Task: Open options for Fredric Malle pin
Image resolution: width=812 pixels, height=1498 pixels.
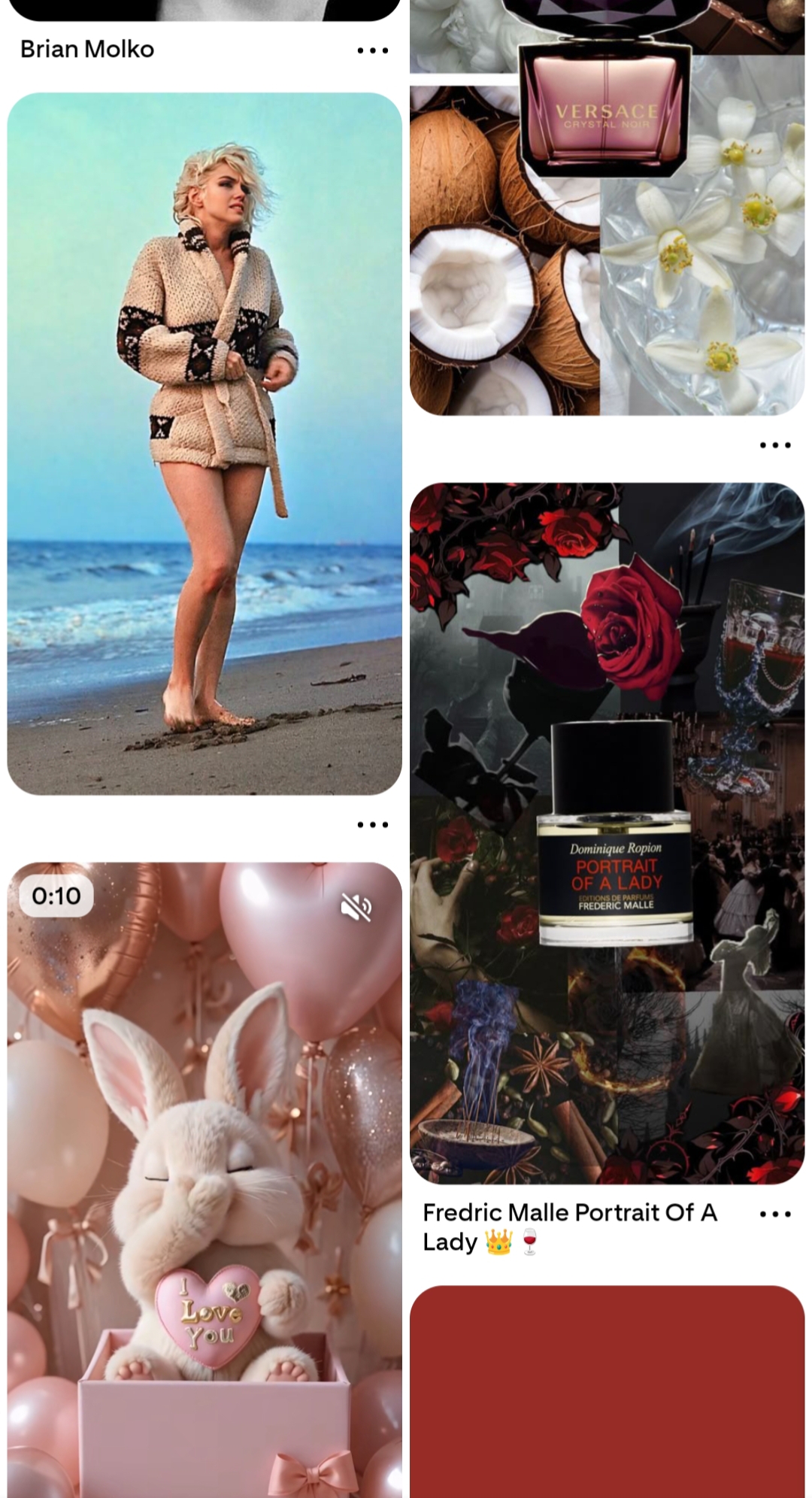Action: (x=775, y=1214)
